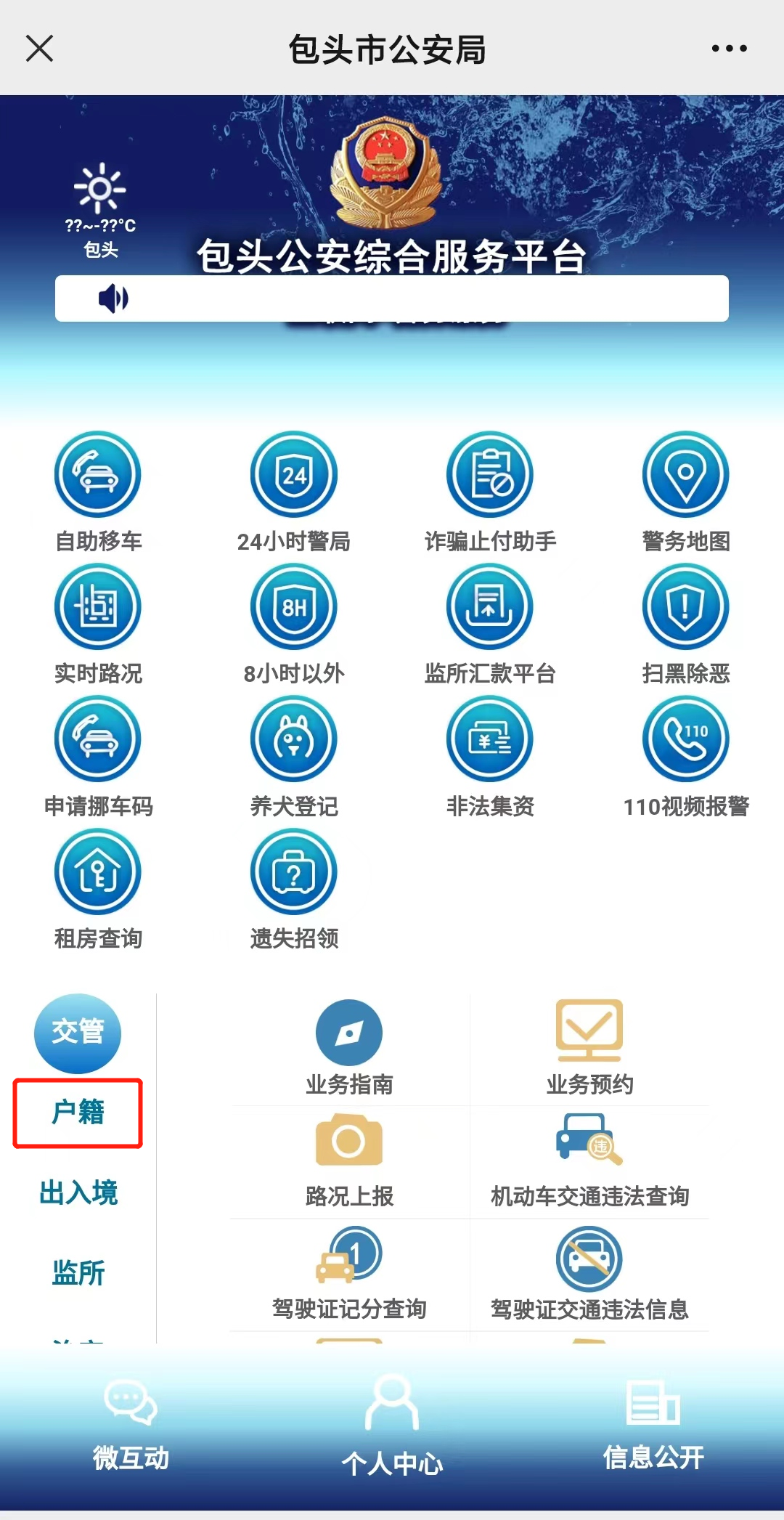Open 业务预约

point(589,1046)
